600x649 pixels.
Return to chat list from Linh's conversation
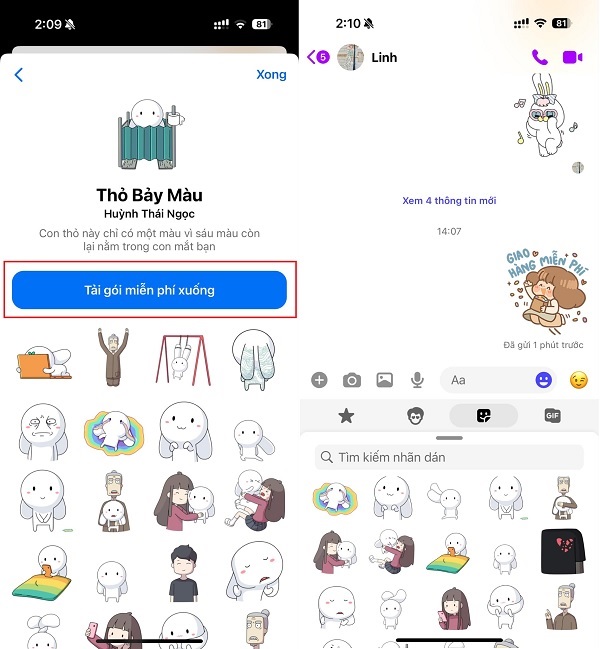point(319,57)
